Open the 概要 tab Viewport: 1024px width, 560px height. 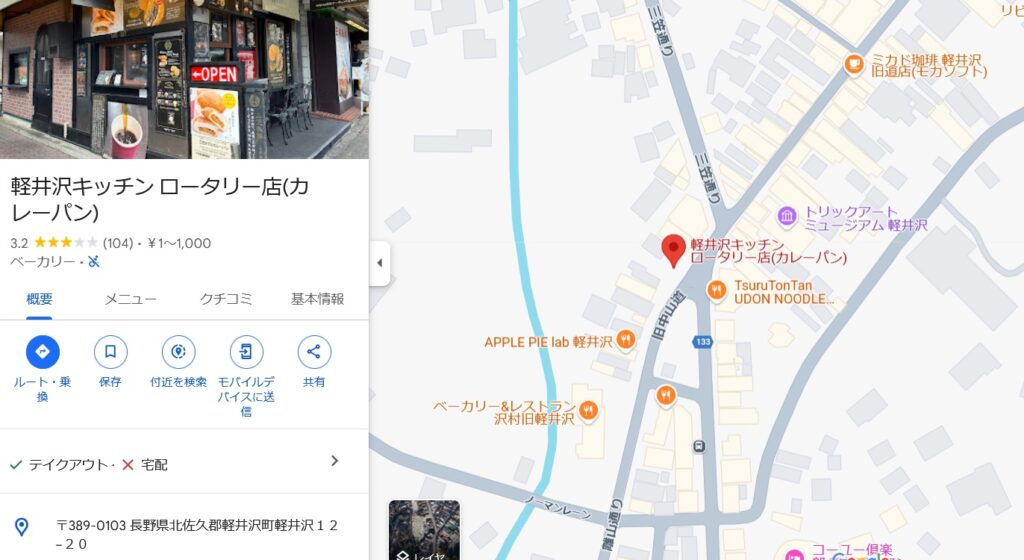40,299
